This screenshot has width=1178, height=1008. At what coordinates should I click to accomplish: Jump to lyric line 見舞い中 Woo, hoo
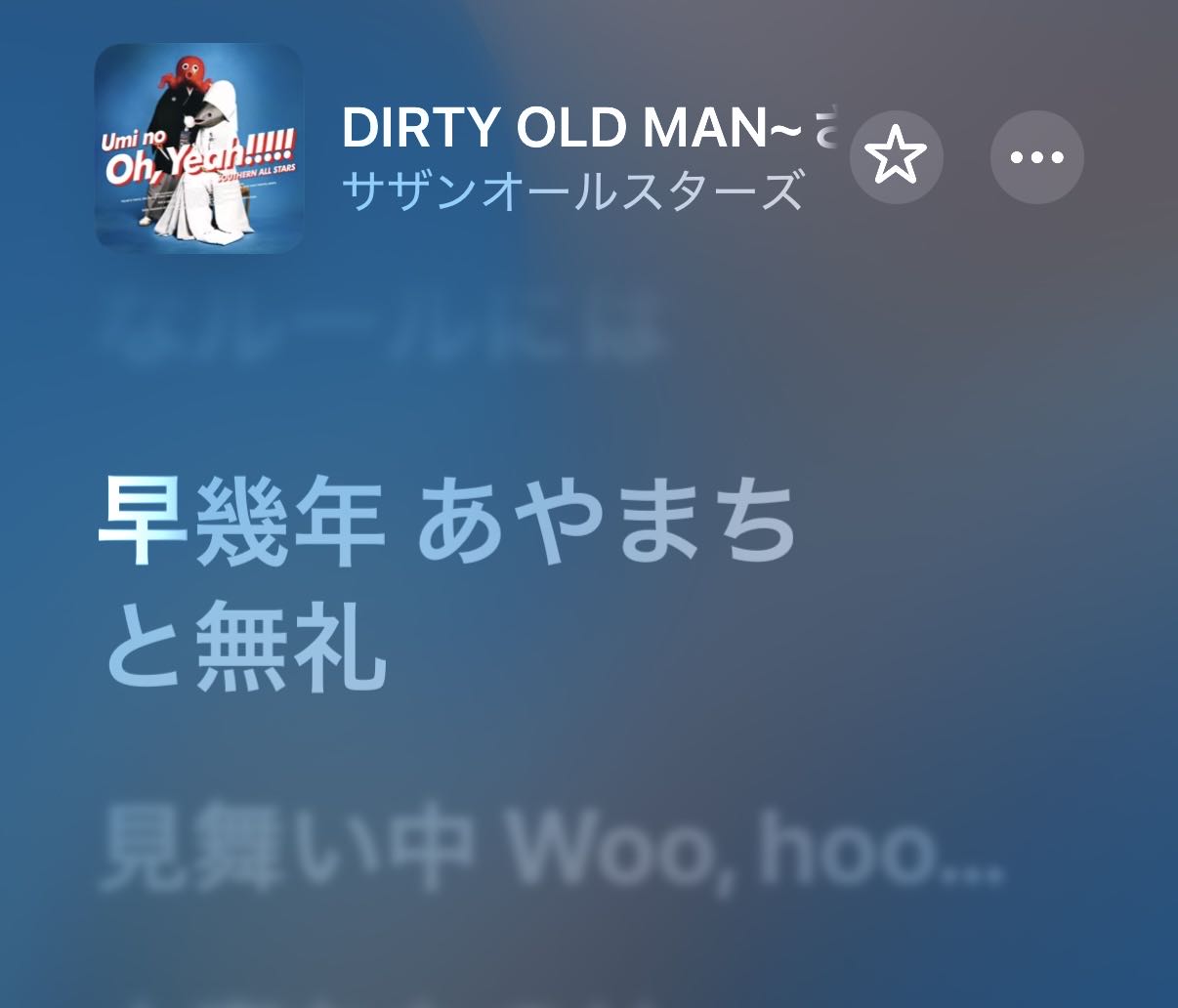tap(552, 845)
